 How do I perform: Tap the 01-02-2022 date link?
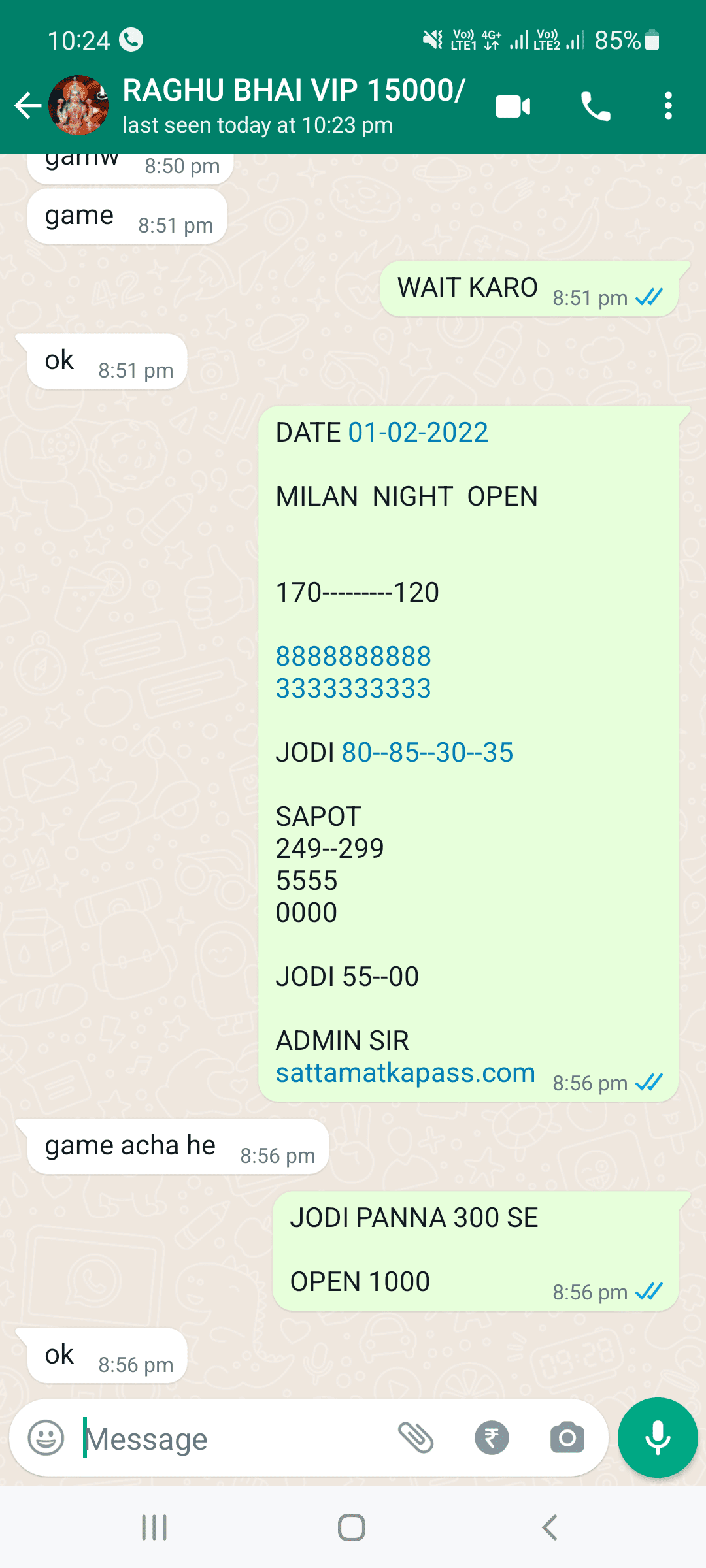click(418, 433)
